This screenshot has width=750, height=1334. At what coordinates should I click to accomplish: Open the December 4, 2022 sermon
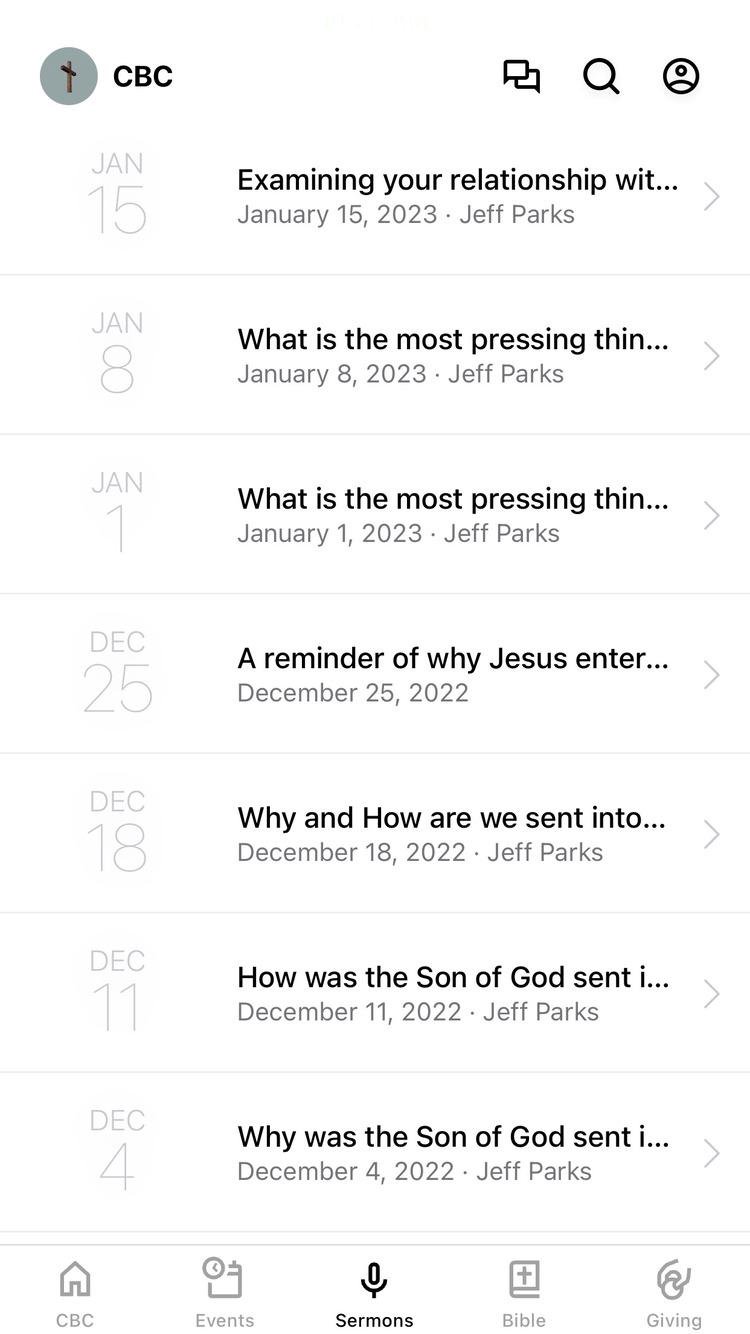(375, 1152)
